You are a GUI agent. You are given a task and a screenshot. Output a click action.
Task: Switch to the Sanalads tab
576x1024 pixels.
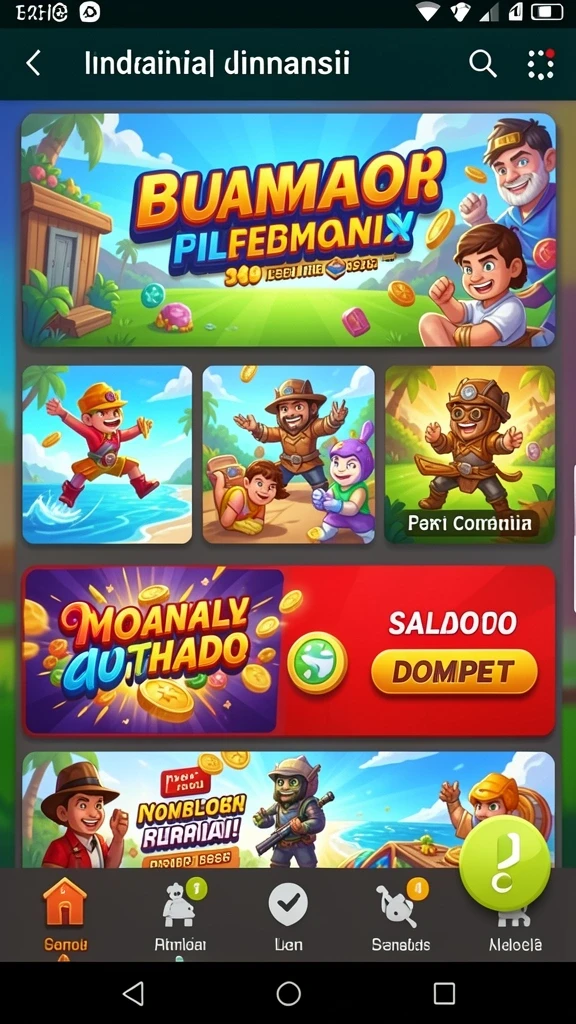pyautogui.click(x=400, y=914)
